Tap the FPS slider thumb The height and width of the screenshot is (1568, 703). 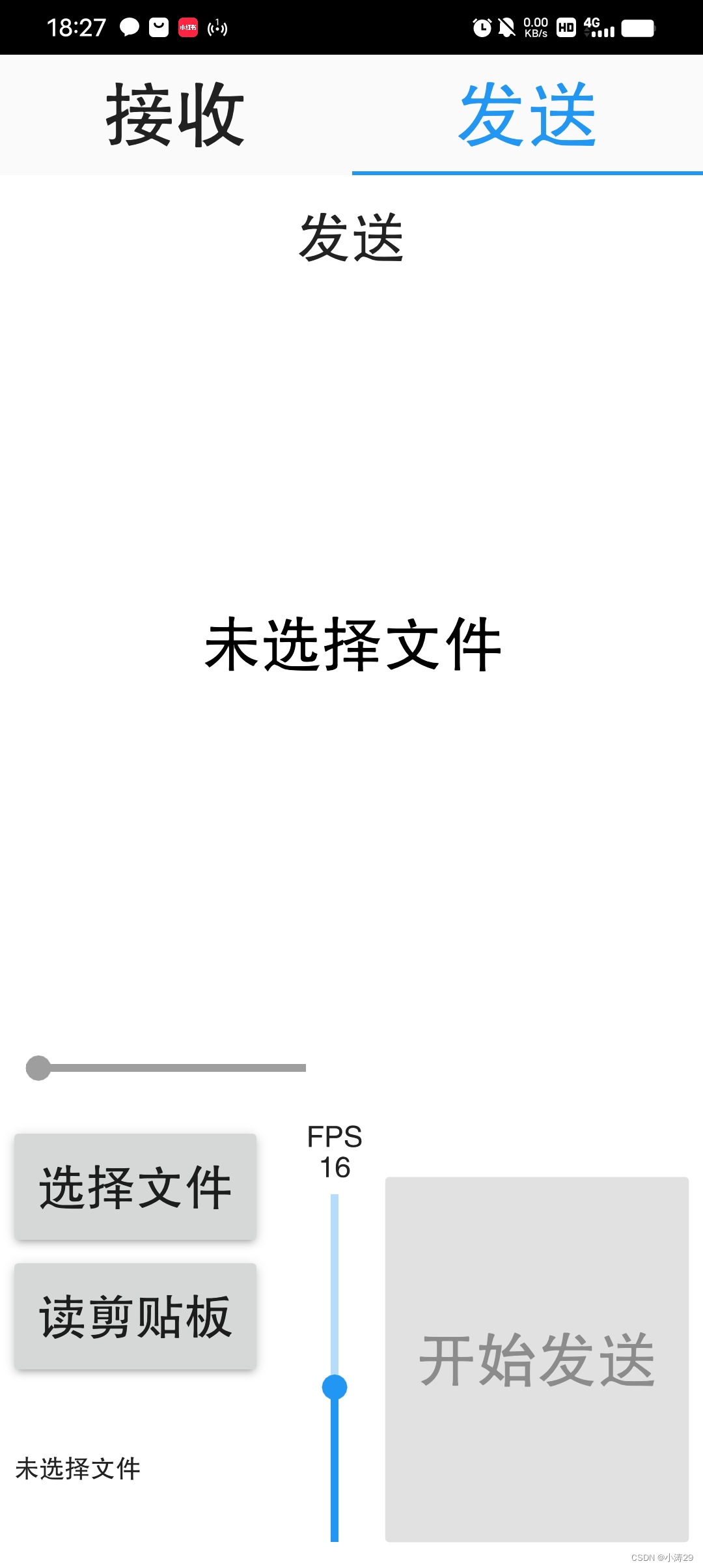coord(336,1386)
